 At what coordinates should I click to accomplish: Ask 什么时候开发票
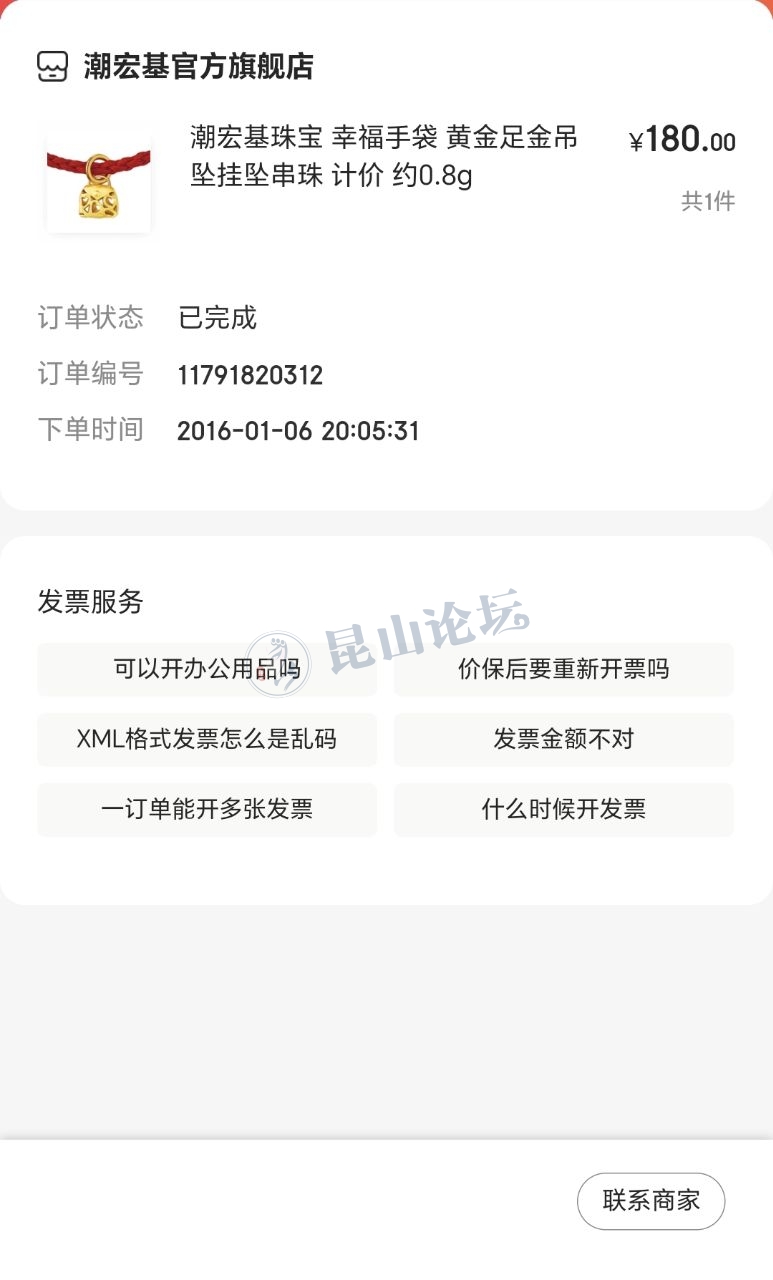pyautogui.click(x=563, y=809)
